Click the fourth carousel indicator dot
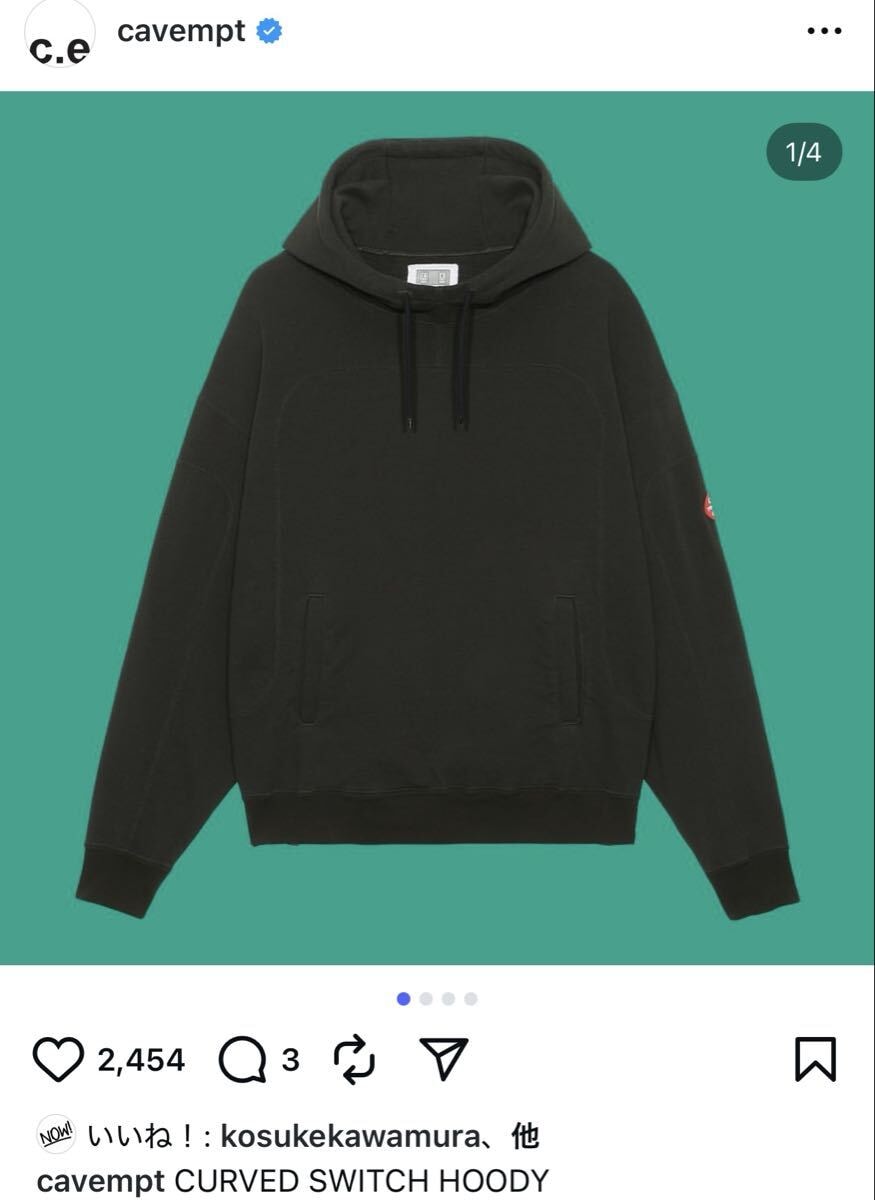The width and height of the screenshot is (875, 1200). tap(472, 997)
